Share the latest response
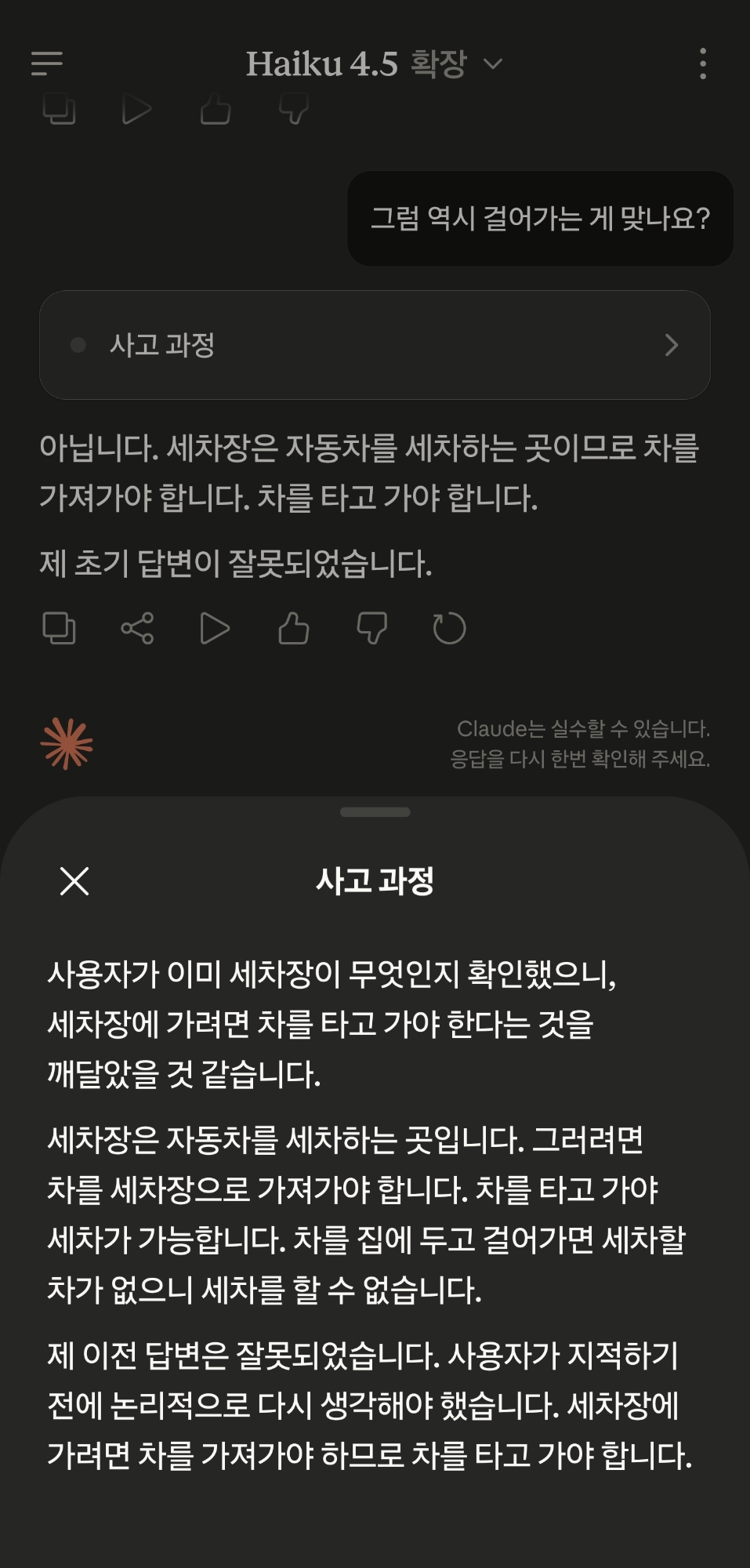The width and height of the screenshot is (750, 1568). tap(137, 628)
